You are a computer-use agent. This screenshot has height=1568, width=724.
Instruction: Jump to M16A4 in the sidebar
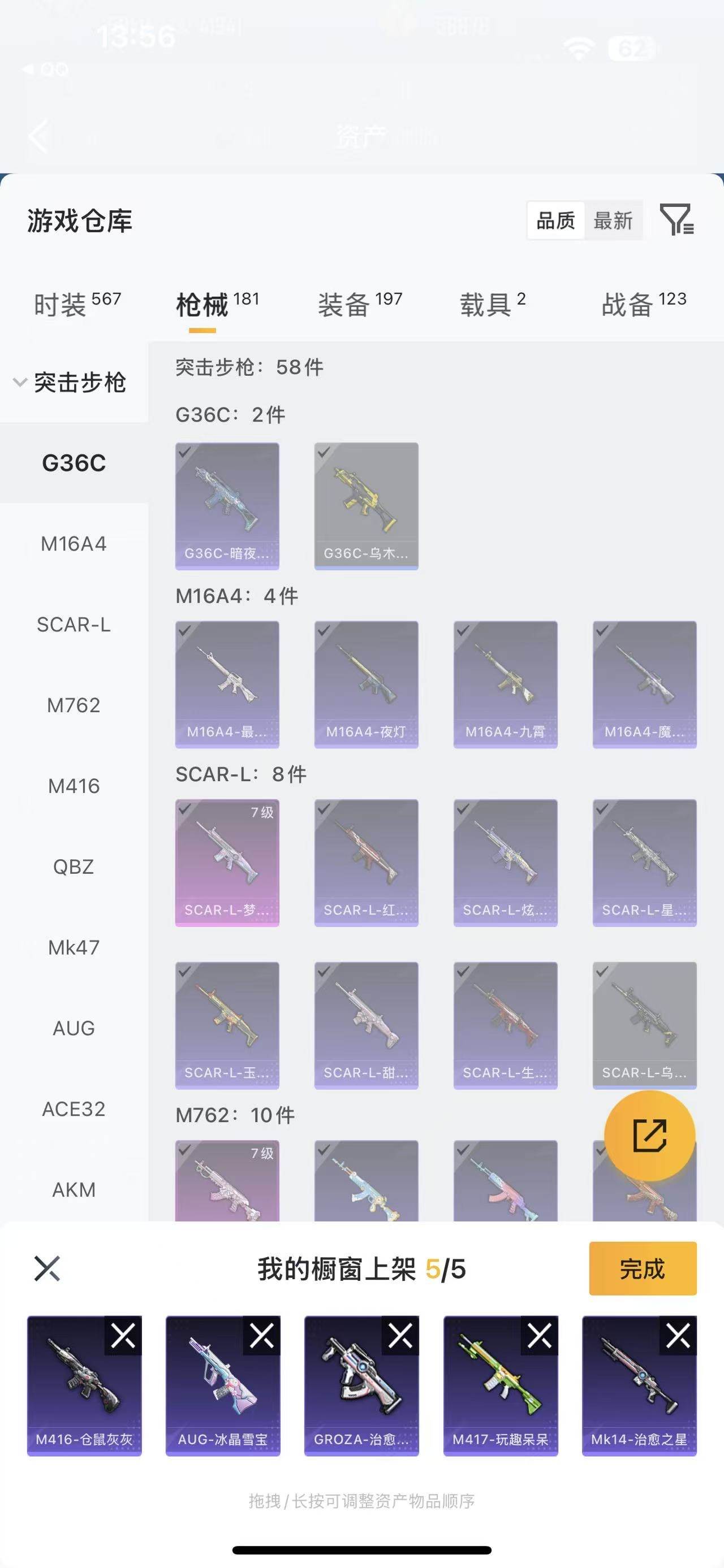(x=74, y=544)
